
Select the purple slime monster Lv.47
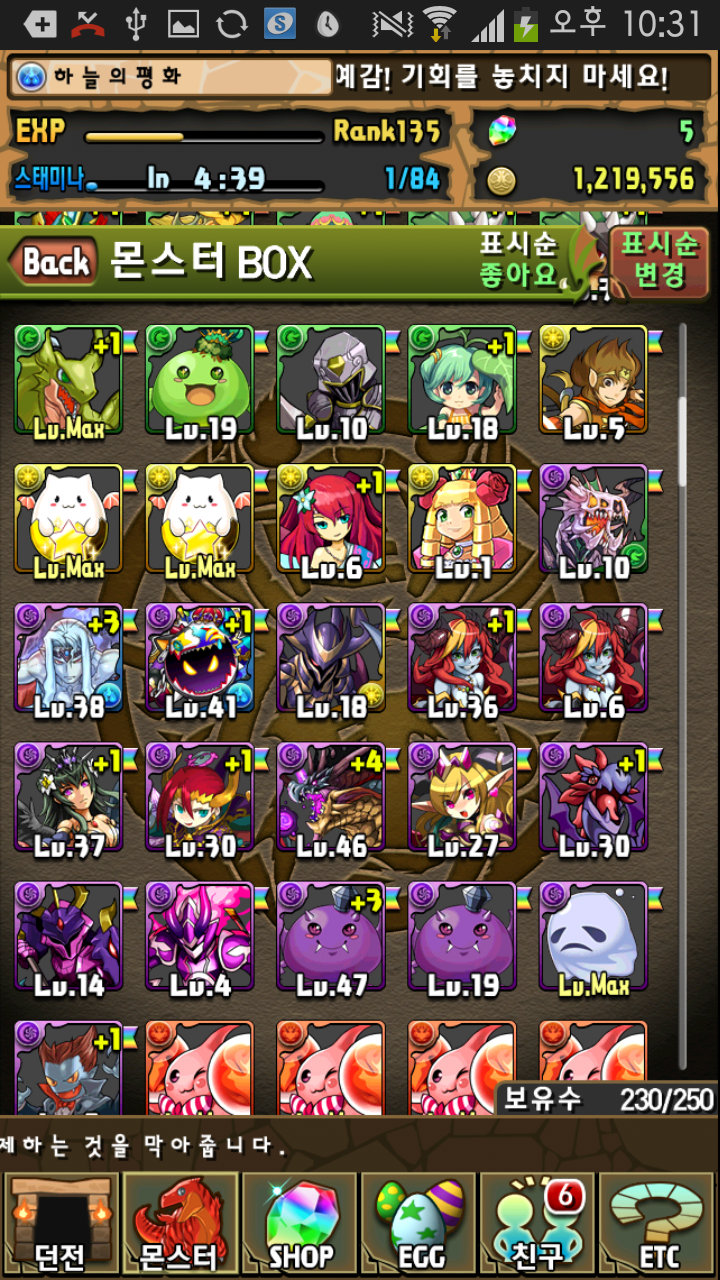coord(331,938)
